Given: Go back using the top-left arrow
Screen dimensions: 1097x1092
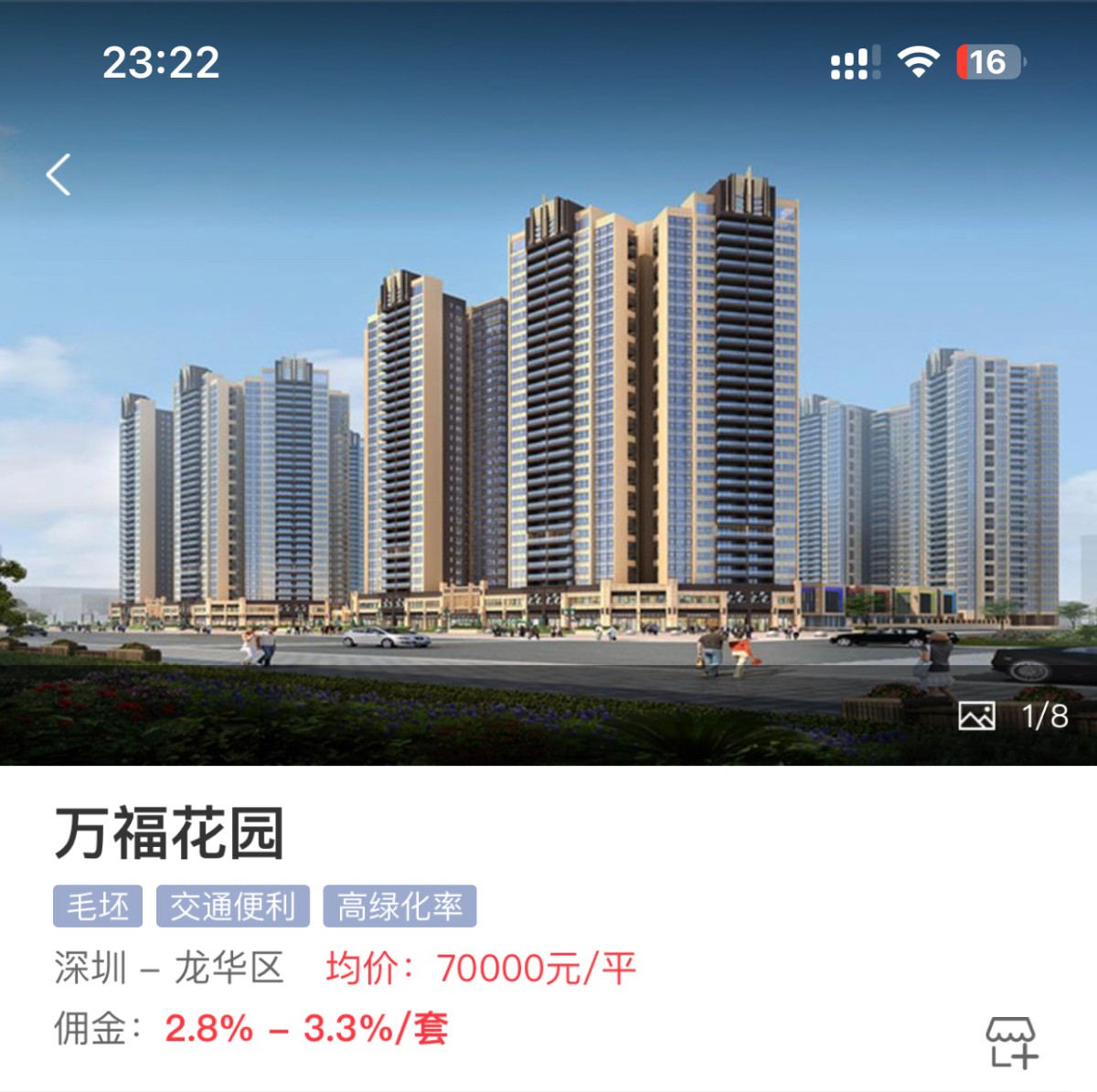Looking at the screenshot, I should point(59,175).
